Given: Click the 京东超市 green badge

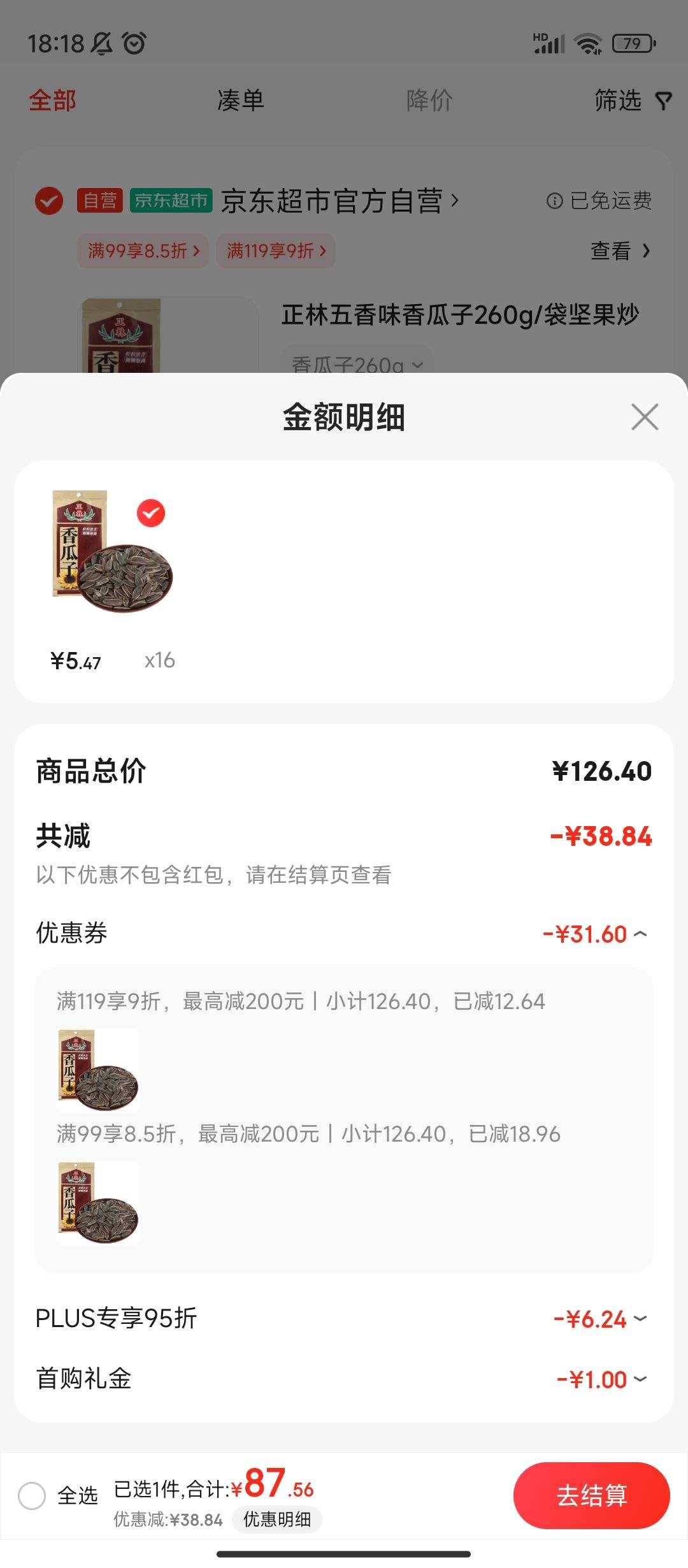Looking at the screenshot, I should tap(171, 199).
